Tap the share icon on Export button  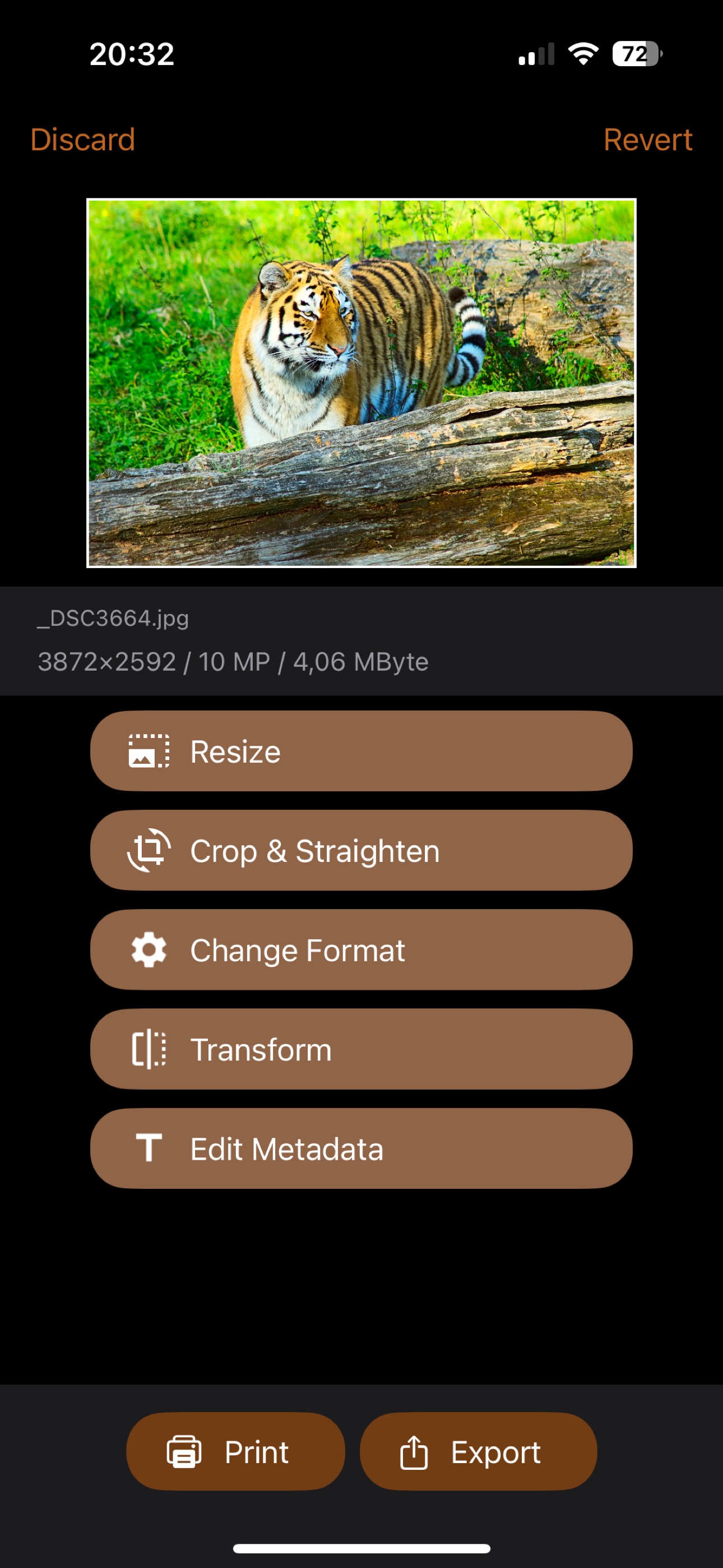(x=414, y=1452)
